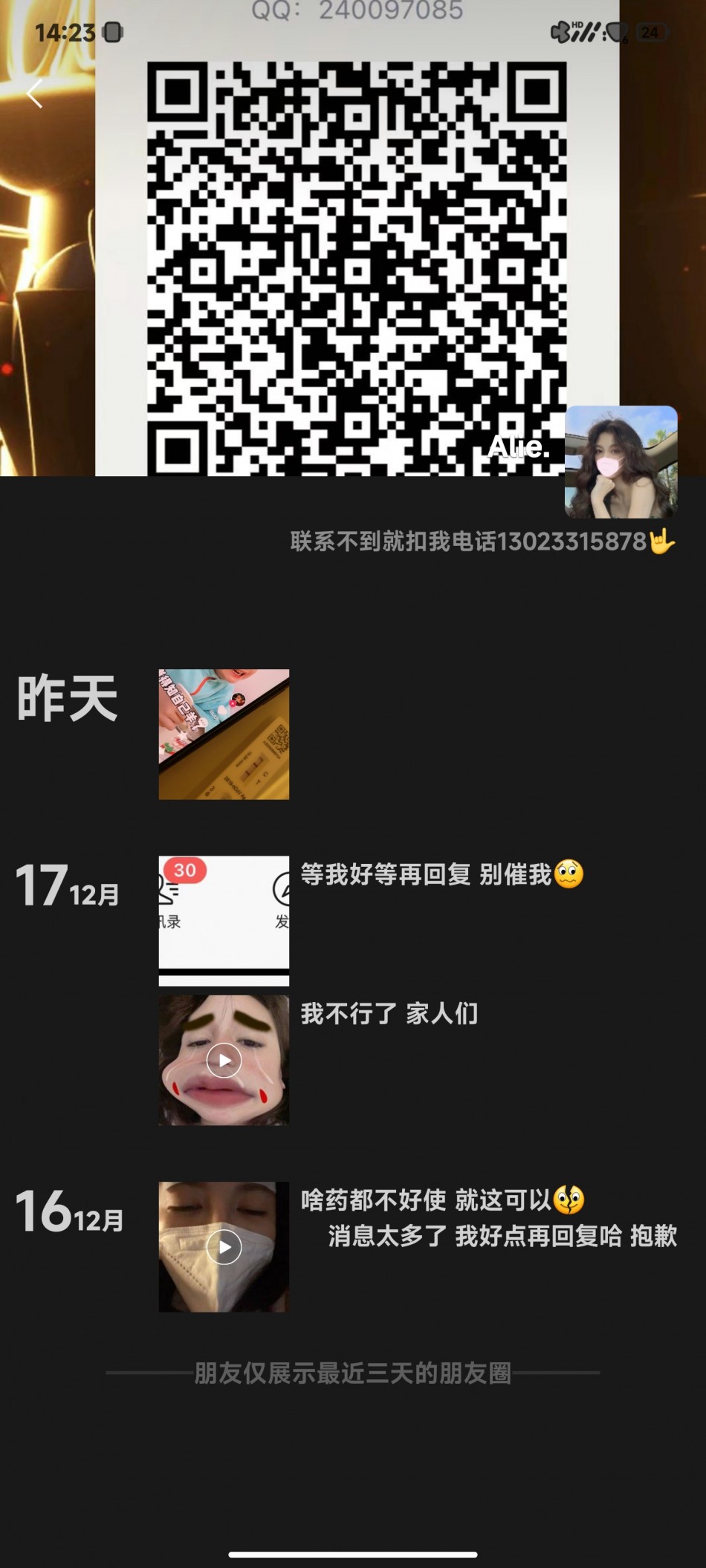Open the 17 December screenshot post
706x1568 pixels.
coord(224,920)
